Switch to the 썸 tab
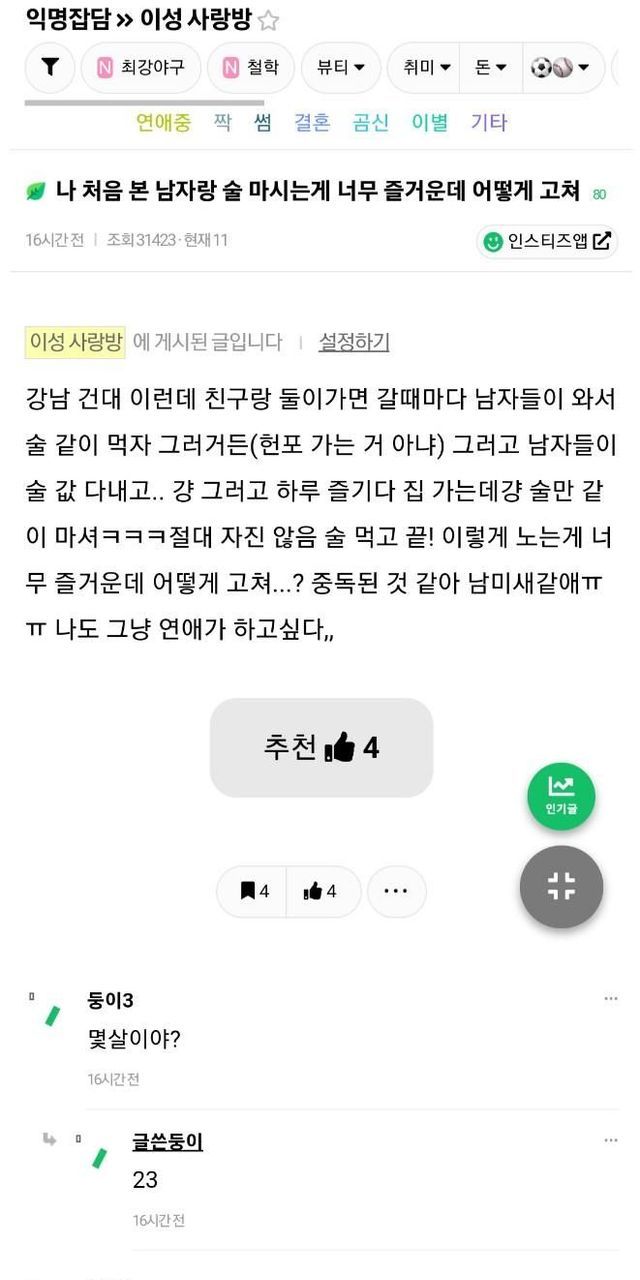This screenshot has width=640, height=1280. point(263,123)
